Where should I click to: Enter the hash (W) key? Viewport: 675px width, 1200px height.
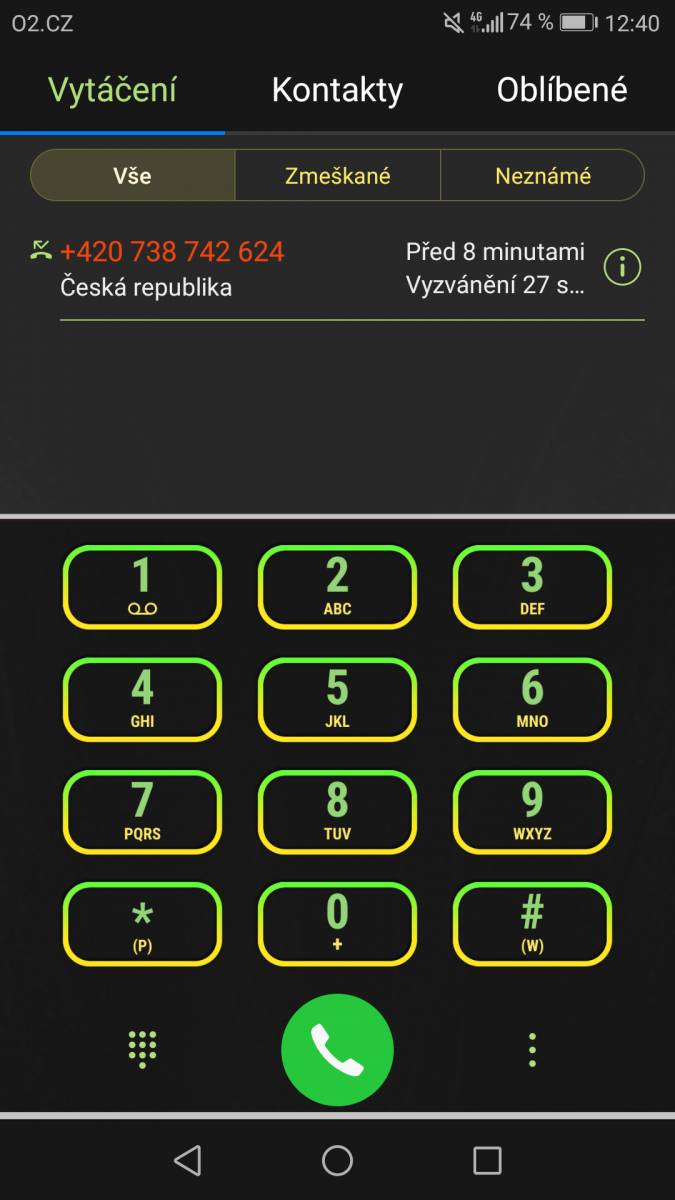pyautogui.click(x=532, y=923)
